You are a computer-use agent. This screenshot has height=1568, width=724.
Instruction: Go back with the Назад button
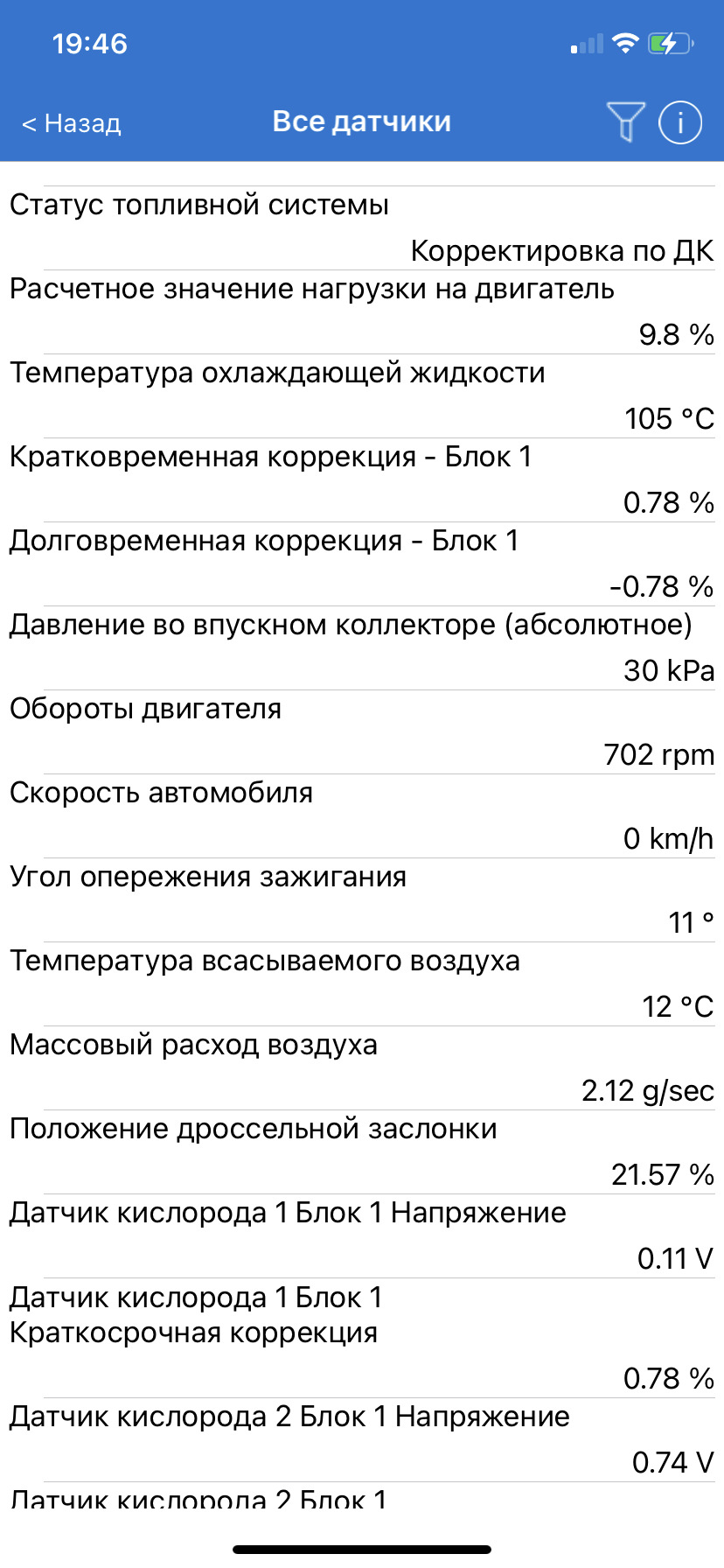72,123
